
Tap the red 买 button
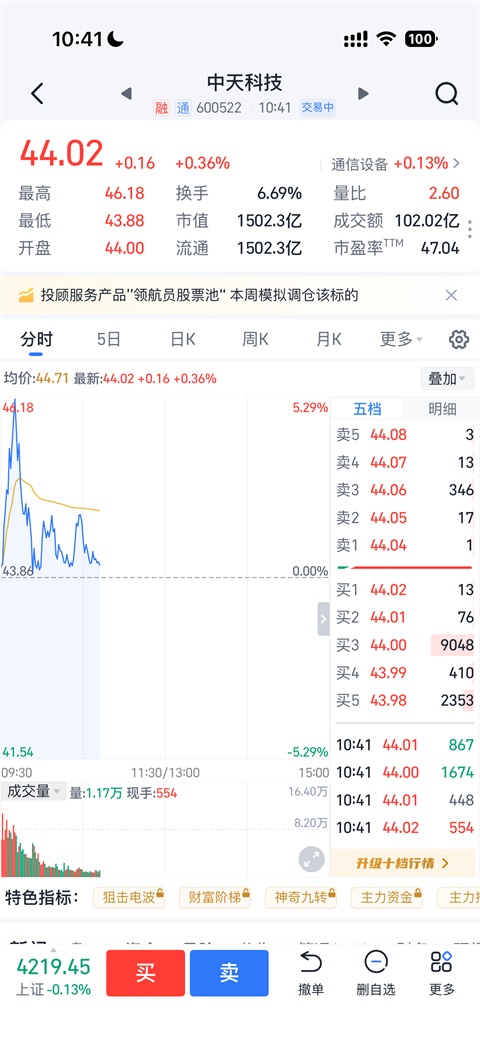pyautogui.click(x=146, y=973)
